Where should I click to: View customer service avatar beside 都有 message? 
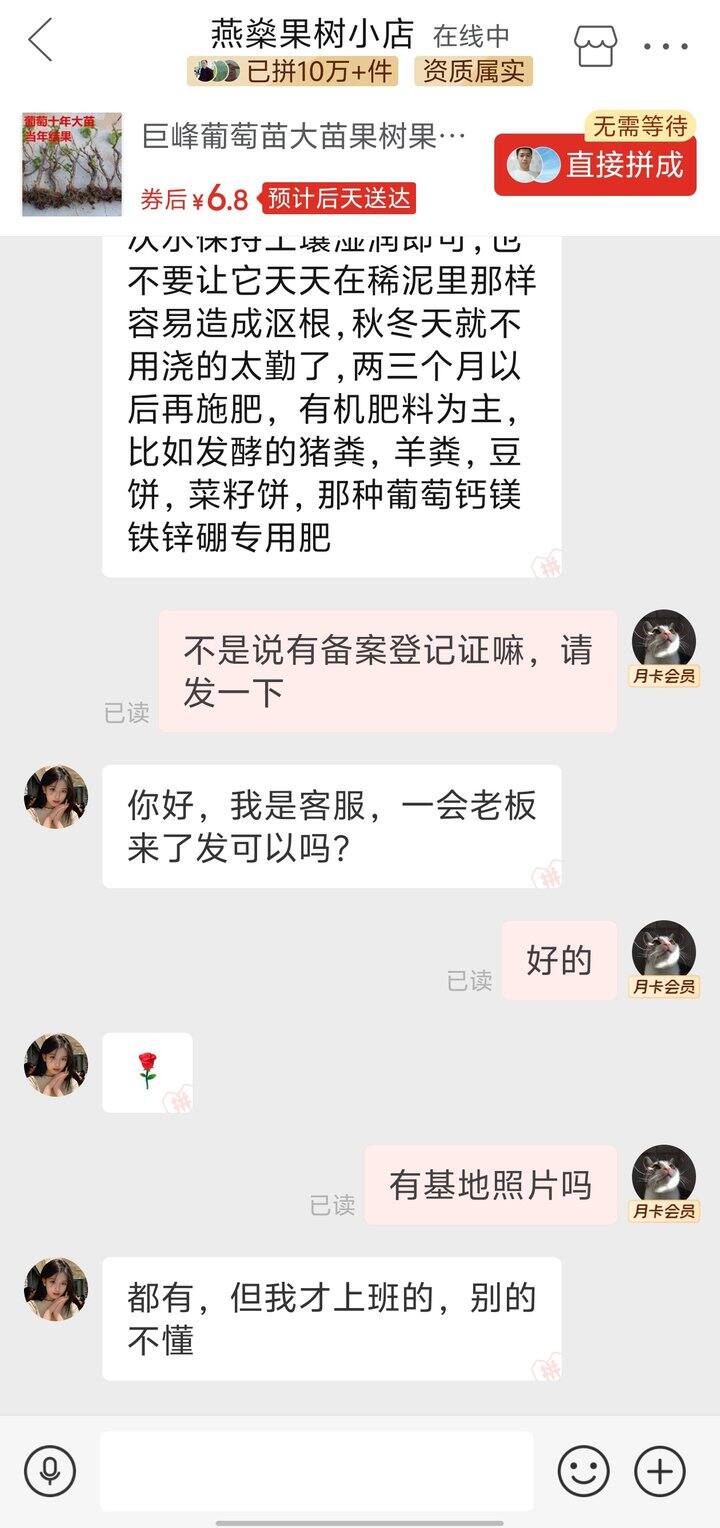click(x=56, y=1289)
